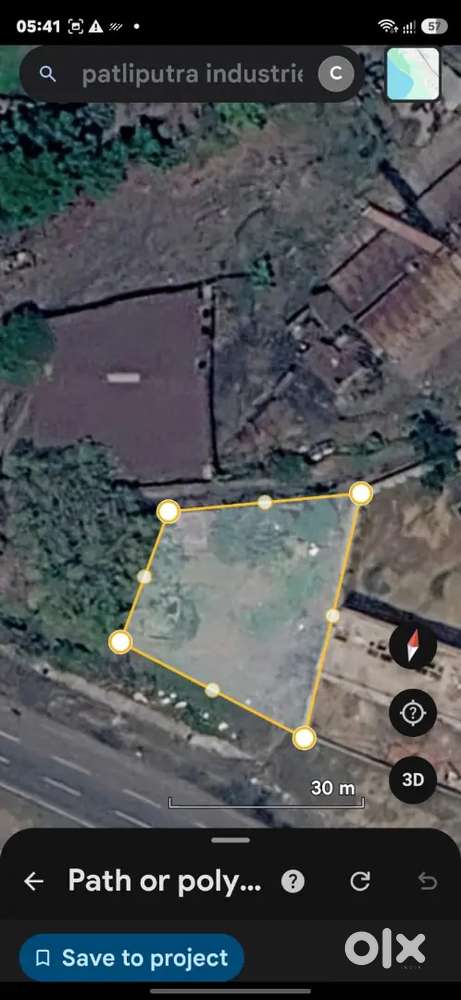Open the map style thumbnail
461x1000 pixels.
pos(413,73)
